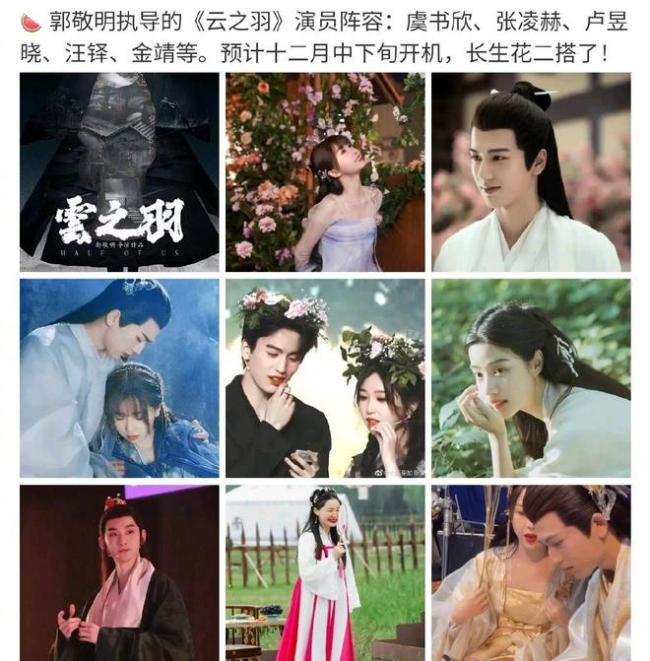The image size is (650, 661).
Task: View the woman in pink-and-white hanfu
Action: [x=325, y=573]
